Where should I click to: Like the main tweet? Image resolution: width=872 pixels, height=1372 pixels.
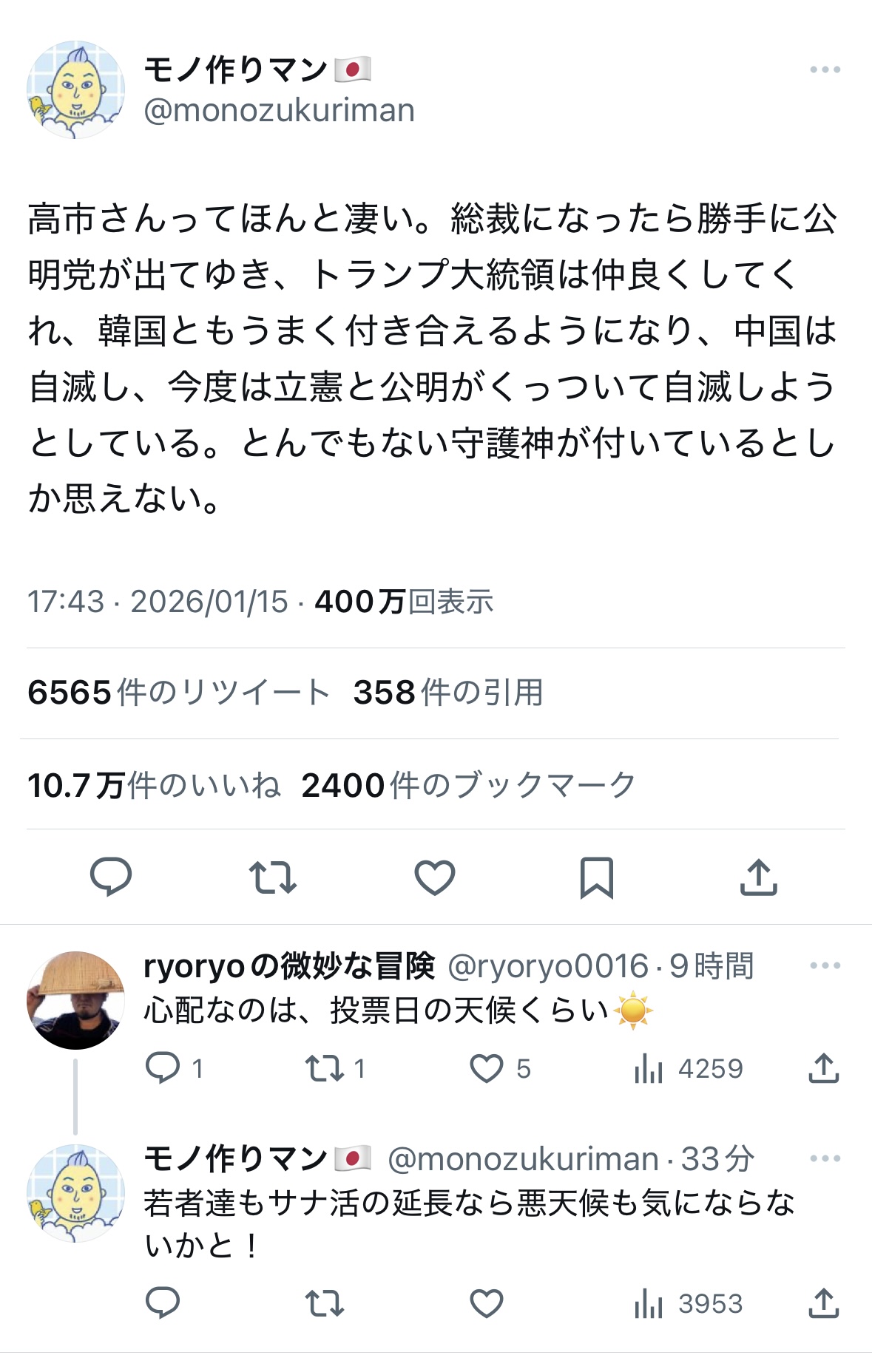tap(434, 877)
